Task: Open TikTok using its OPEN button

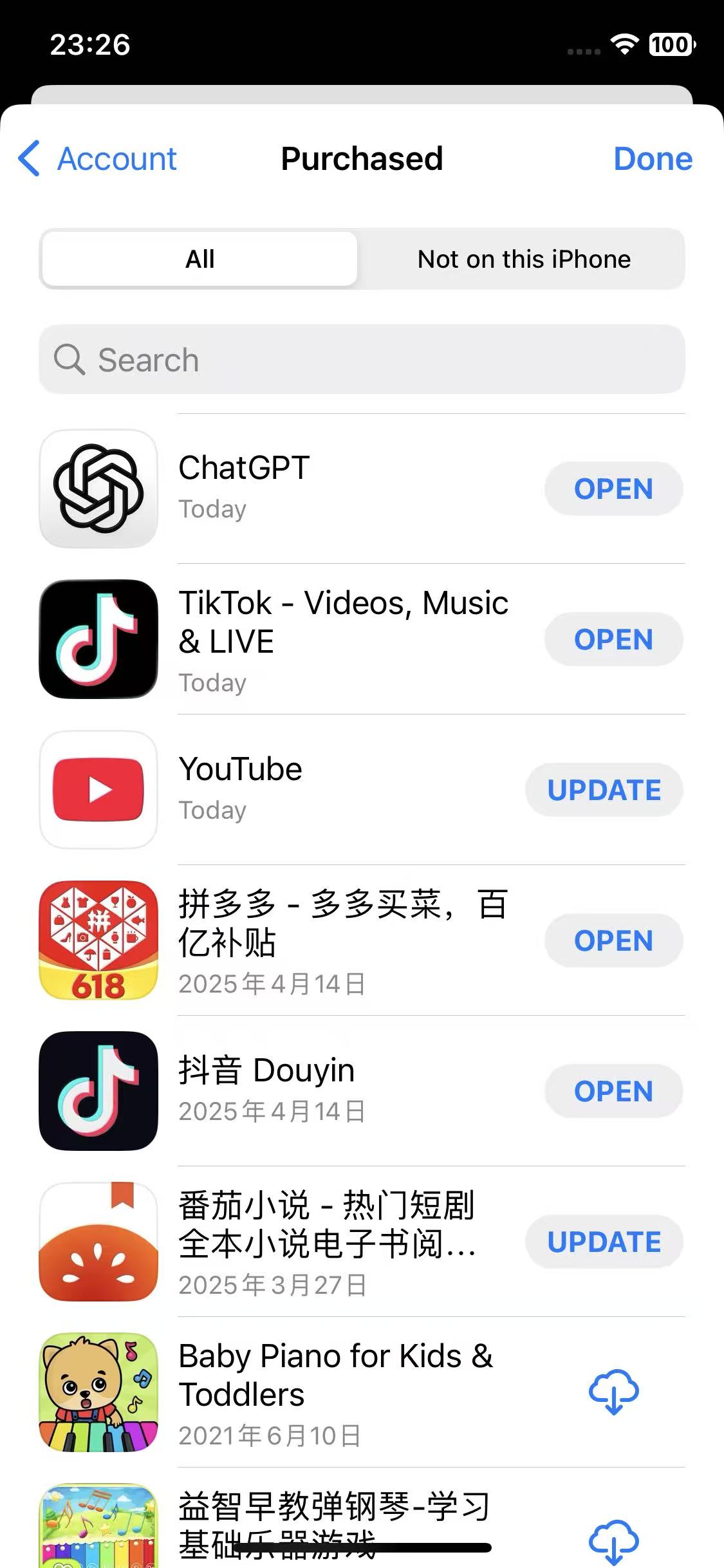Action: click(x=613, y=639)
